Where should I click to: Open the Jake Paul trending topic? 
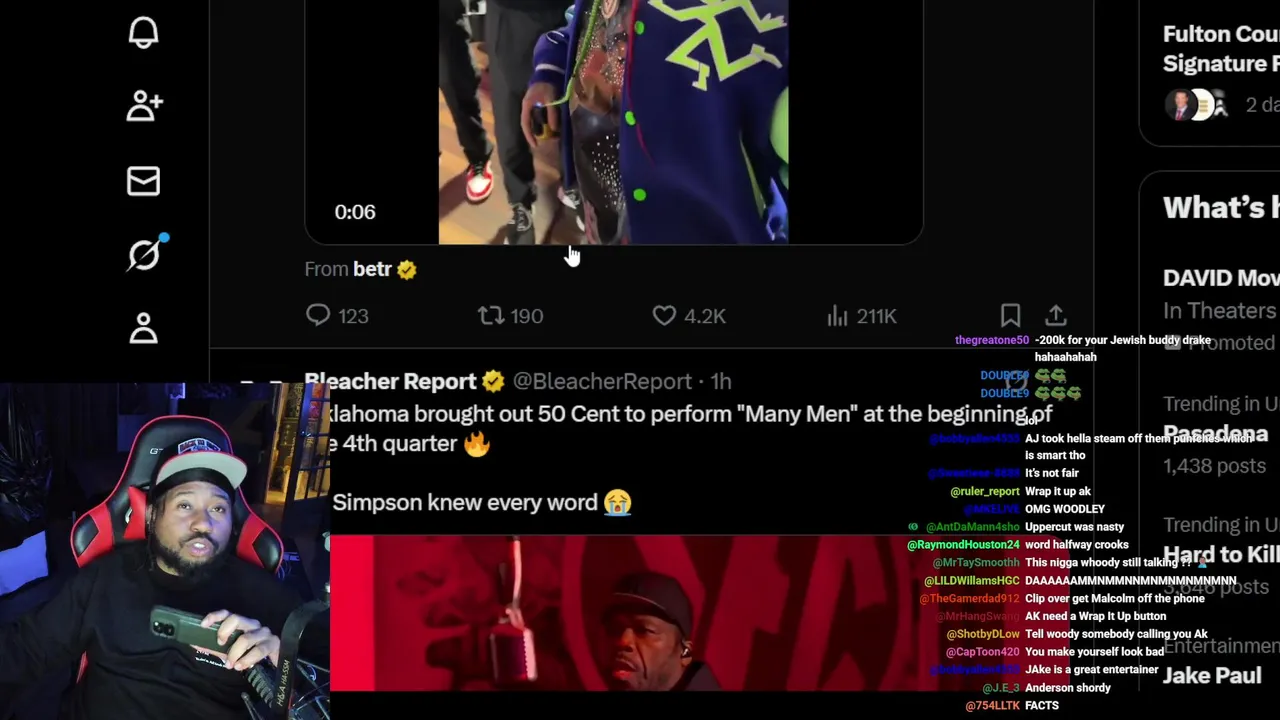(1212, 676)
